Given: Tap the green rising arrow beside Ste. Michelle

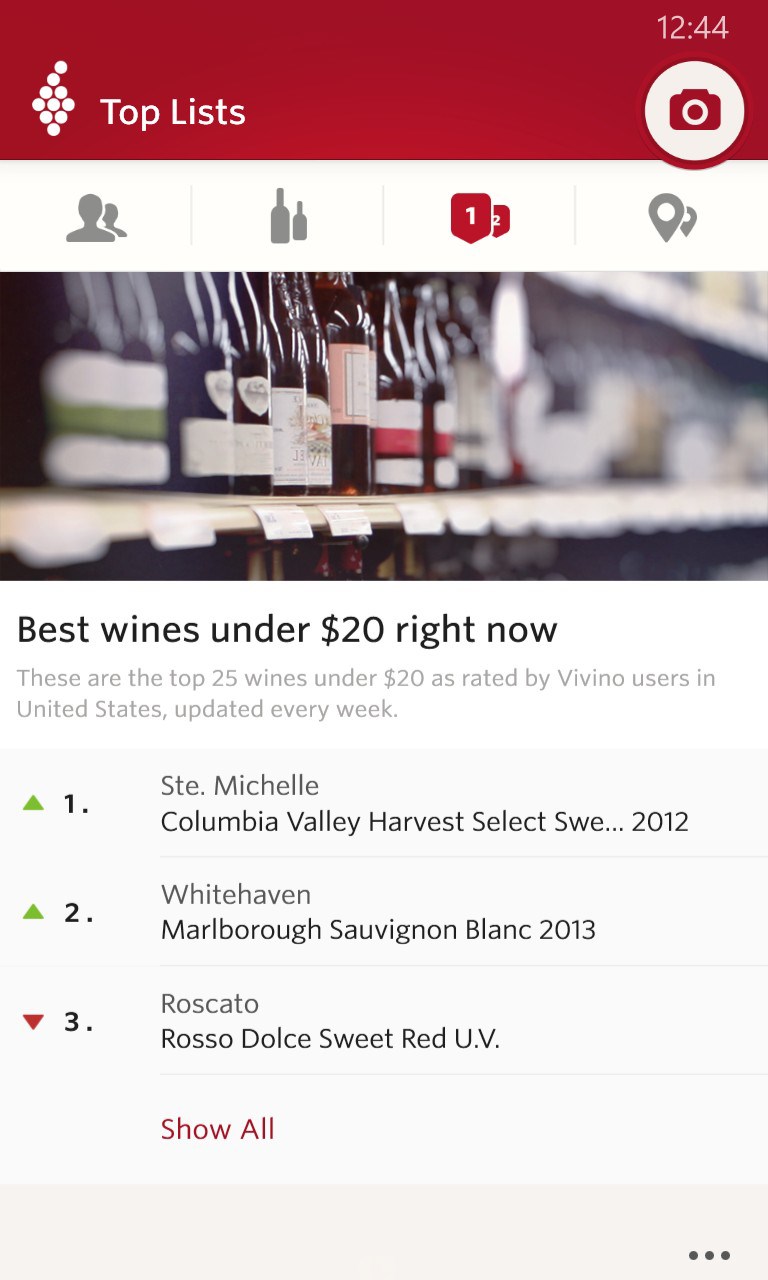Looking at the screenshot, I should [33, 802].
